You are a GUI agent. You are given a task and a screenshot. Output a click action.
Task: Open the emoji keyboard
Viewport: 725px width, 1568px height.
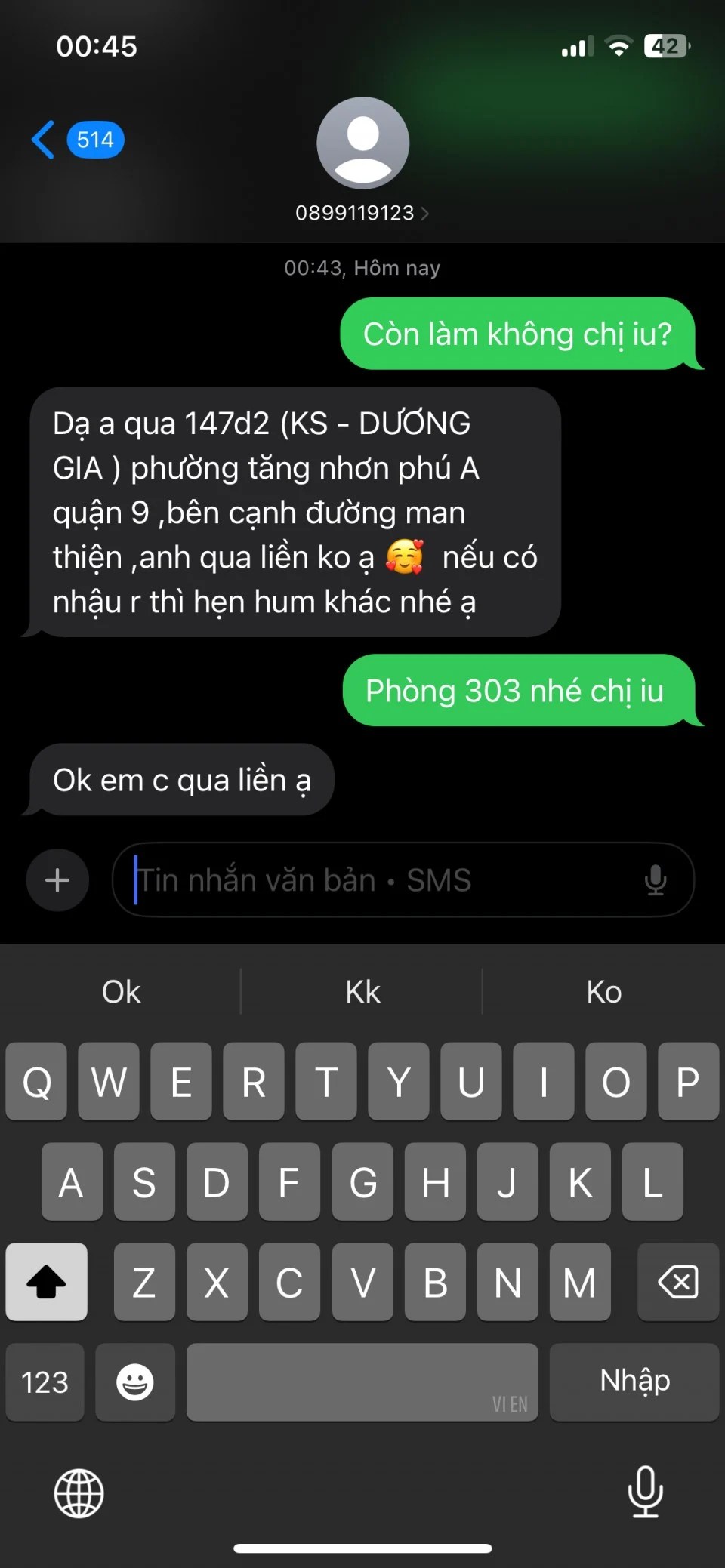(x=135, y=1382)
